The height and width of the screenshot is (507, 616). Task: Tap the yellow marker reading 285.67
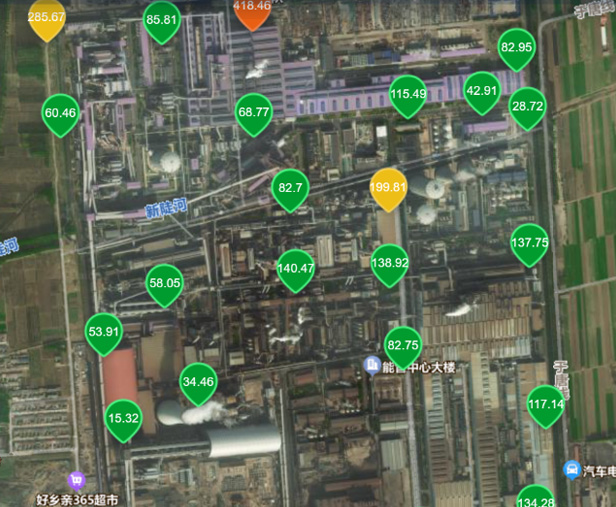click(47, 17)
